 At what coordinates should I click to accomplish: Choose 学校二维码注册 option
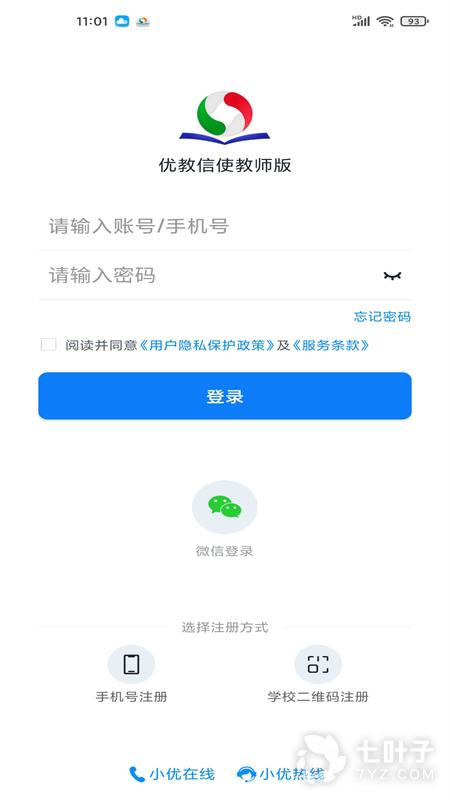click(x=318, y=674)
